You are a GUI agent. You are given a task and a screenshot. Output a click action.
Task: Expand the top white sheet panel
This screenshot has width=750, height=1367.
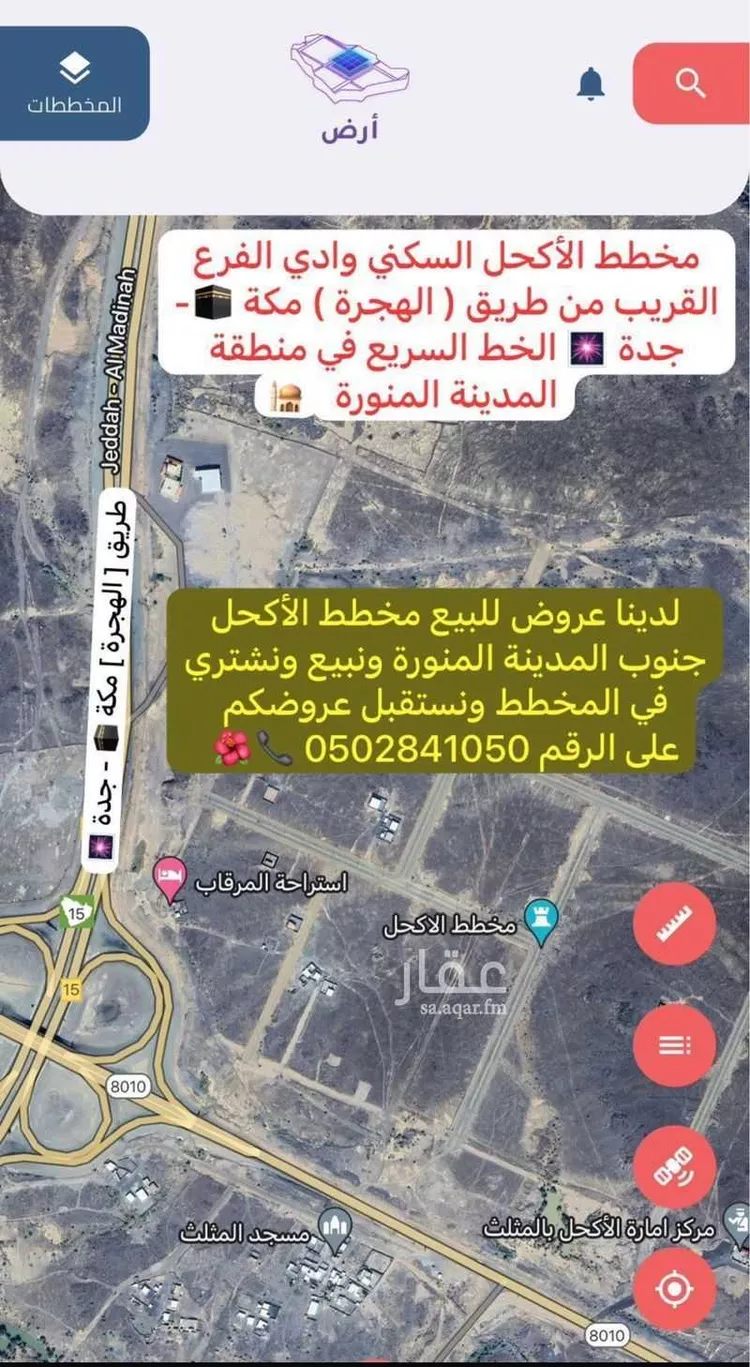click(375, 183)
